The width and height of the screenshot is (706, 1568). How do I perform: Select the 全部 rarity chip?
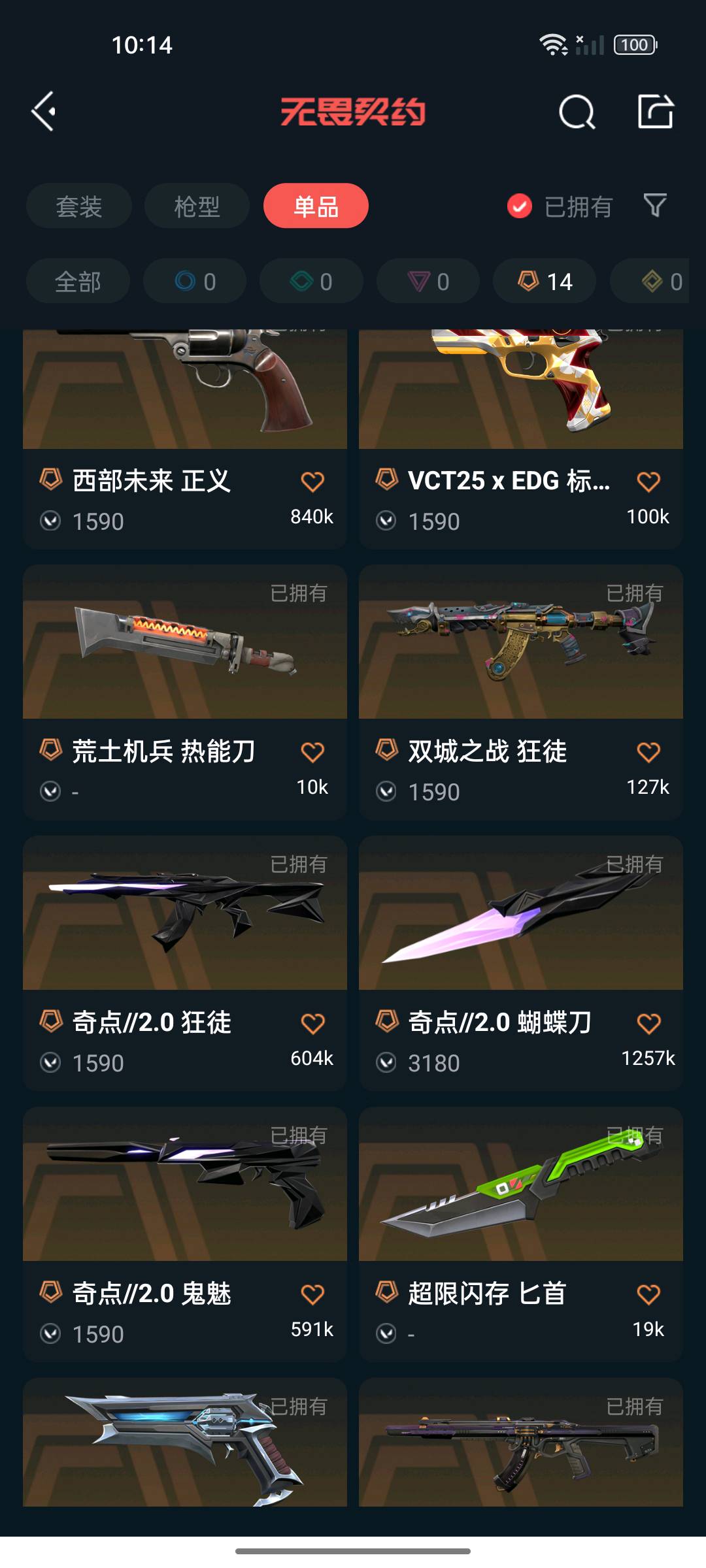tap(78, 282)
